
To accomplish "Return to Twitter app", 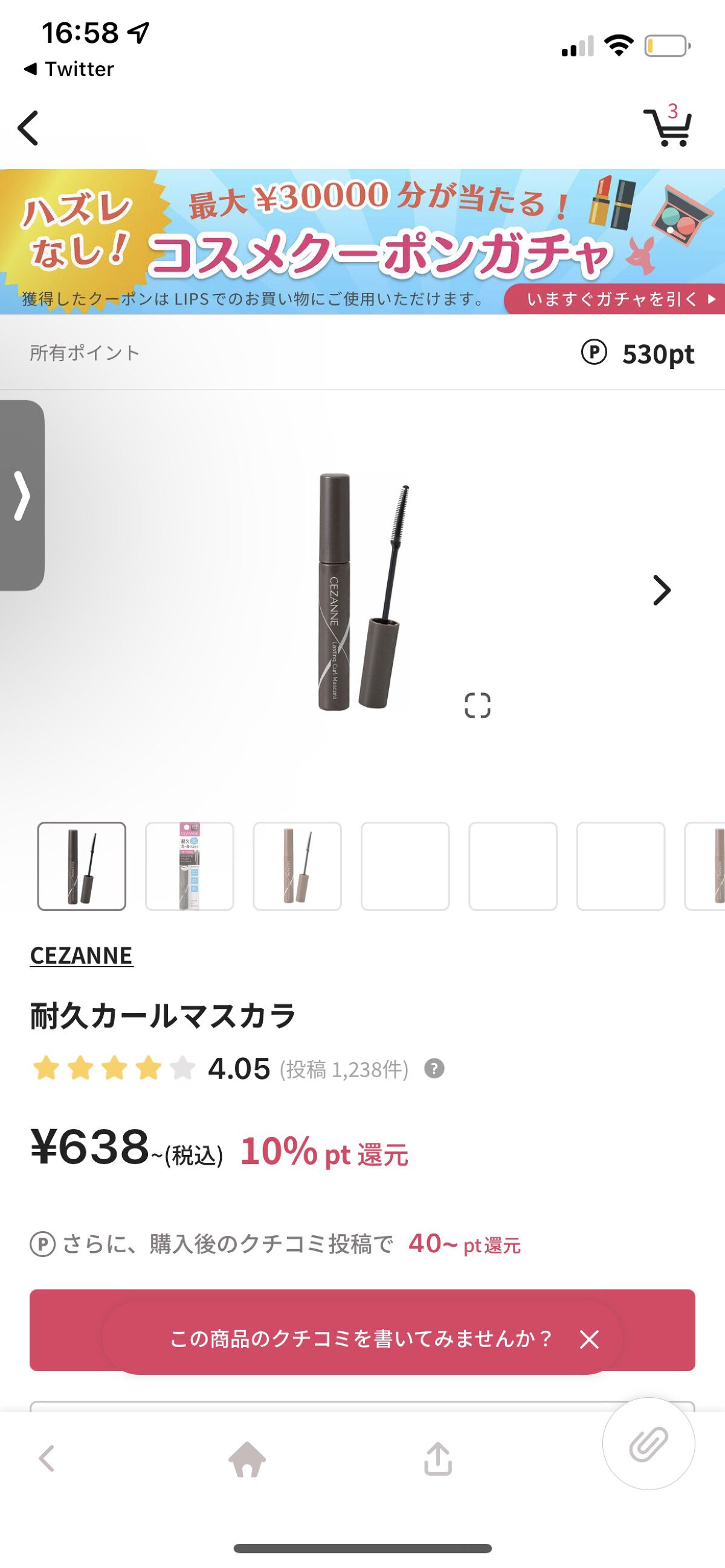I will [x=69, y=69].
